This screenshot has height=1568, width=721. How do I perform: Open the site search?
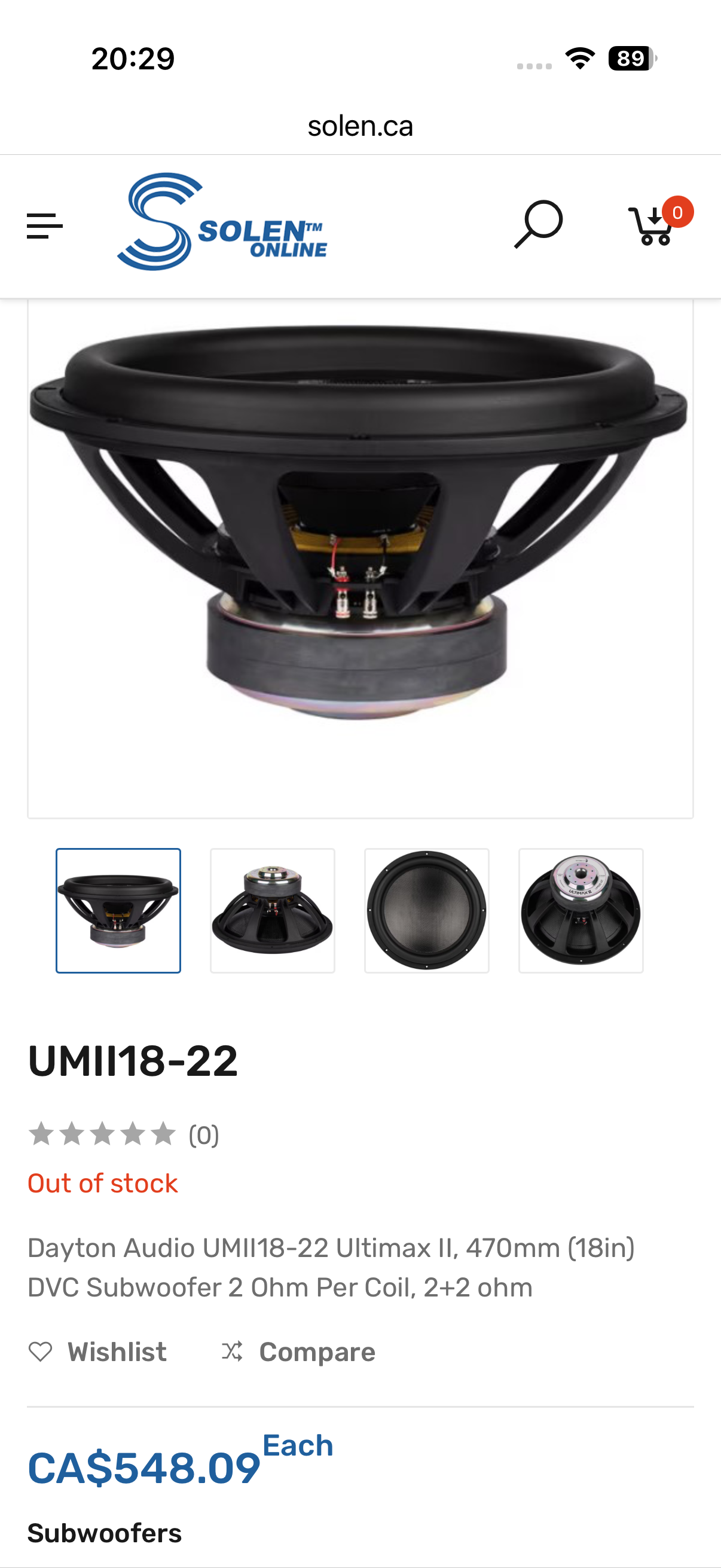(539, 224)
